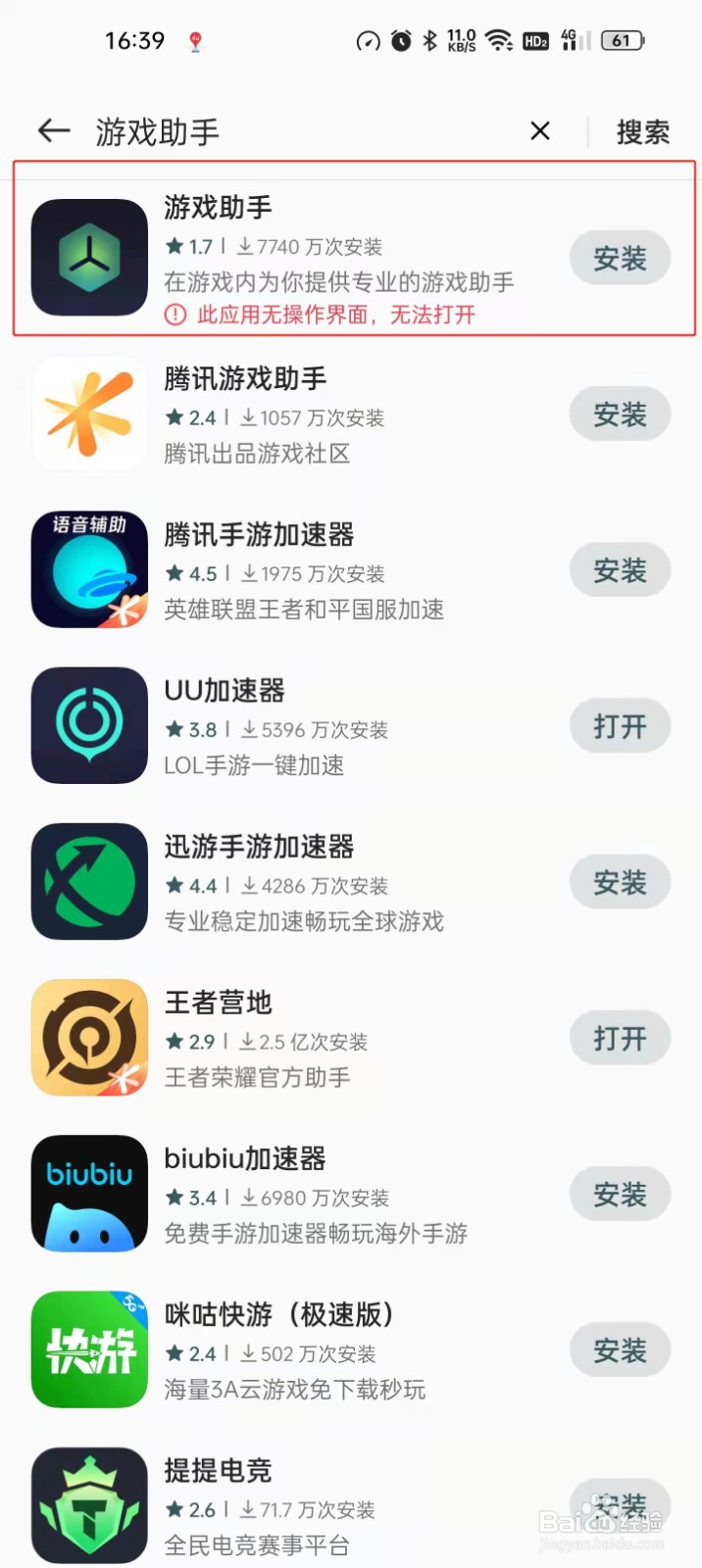Install 腾讯游戏助手

tap(620, 415)
